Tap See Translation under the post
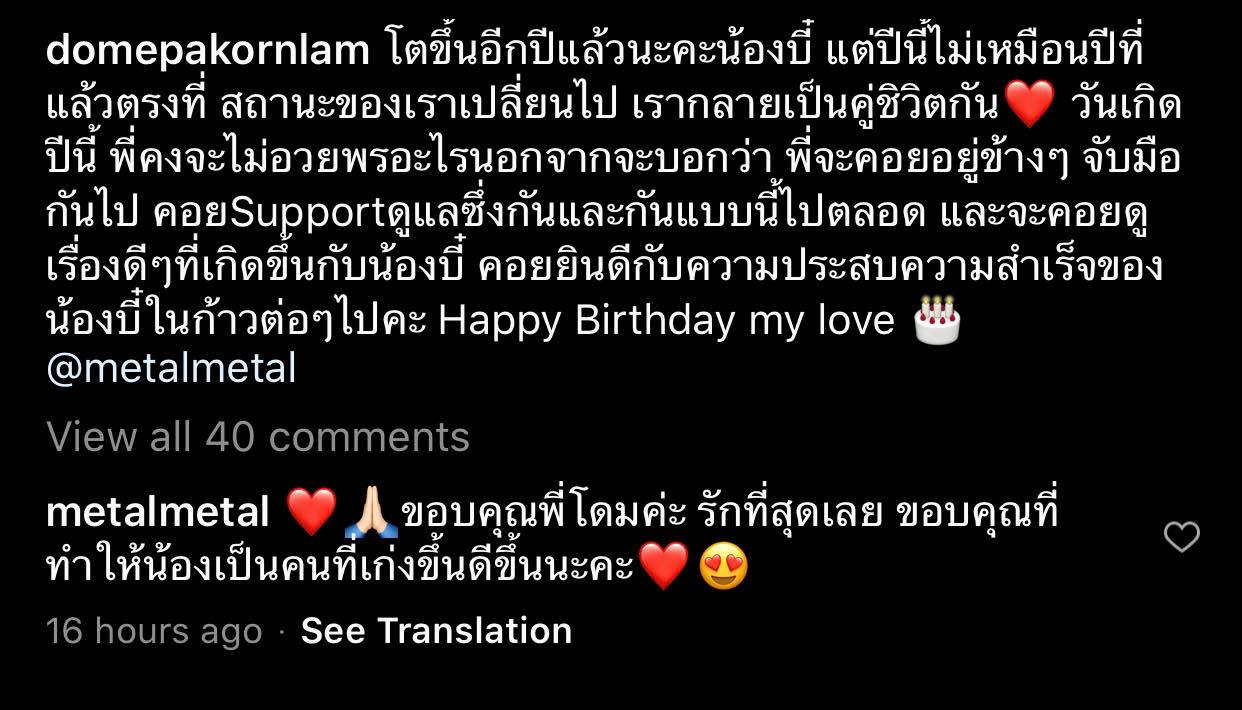This screenshot has height=710, width=1242. click(x=436, y=631)
